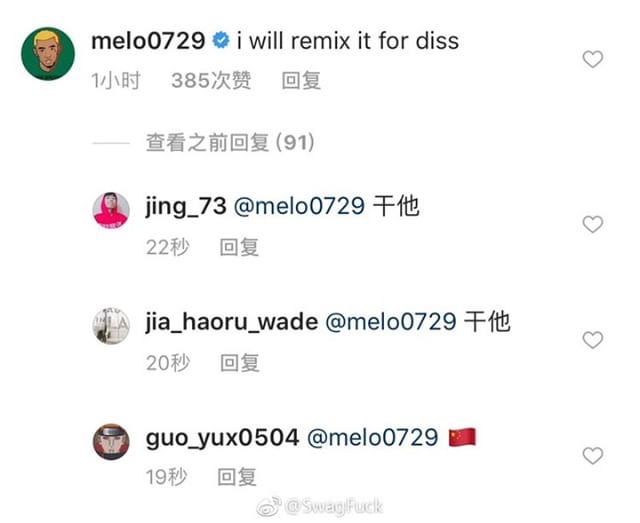Reply to jia_haoru_wade's comment
The image size is (640, 523).
239,362
